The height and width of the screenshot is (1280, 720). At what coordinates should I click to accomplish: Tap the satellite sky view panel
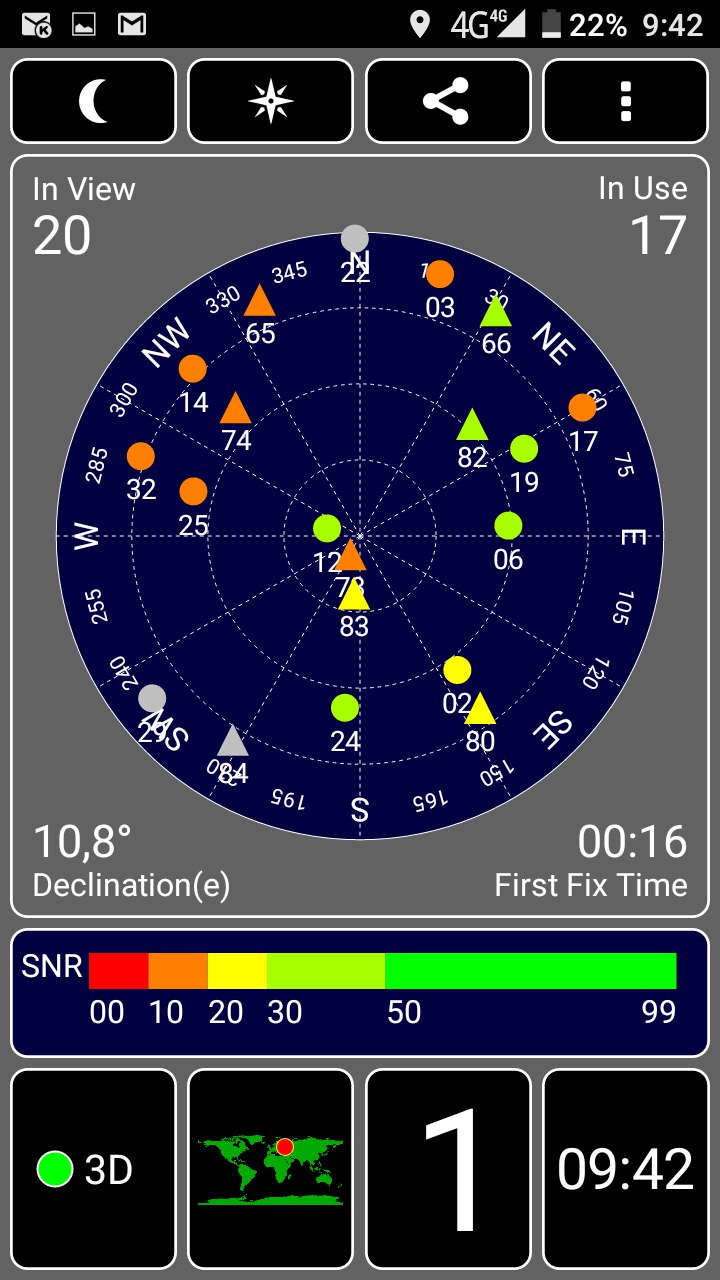[x=360, y=536]
